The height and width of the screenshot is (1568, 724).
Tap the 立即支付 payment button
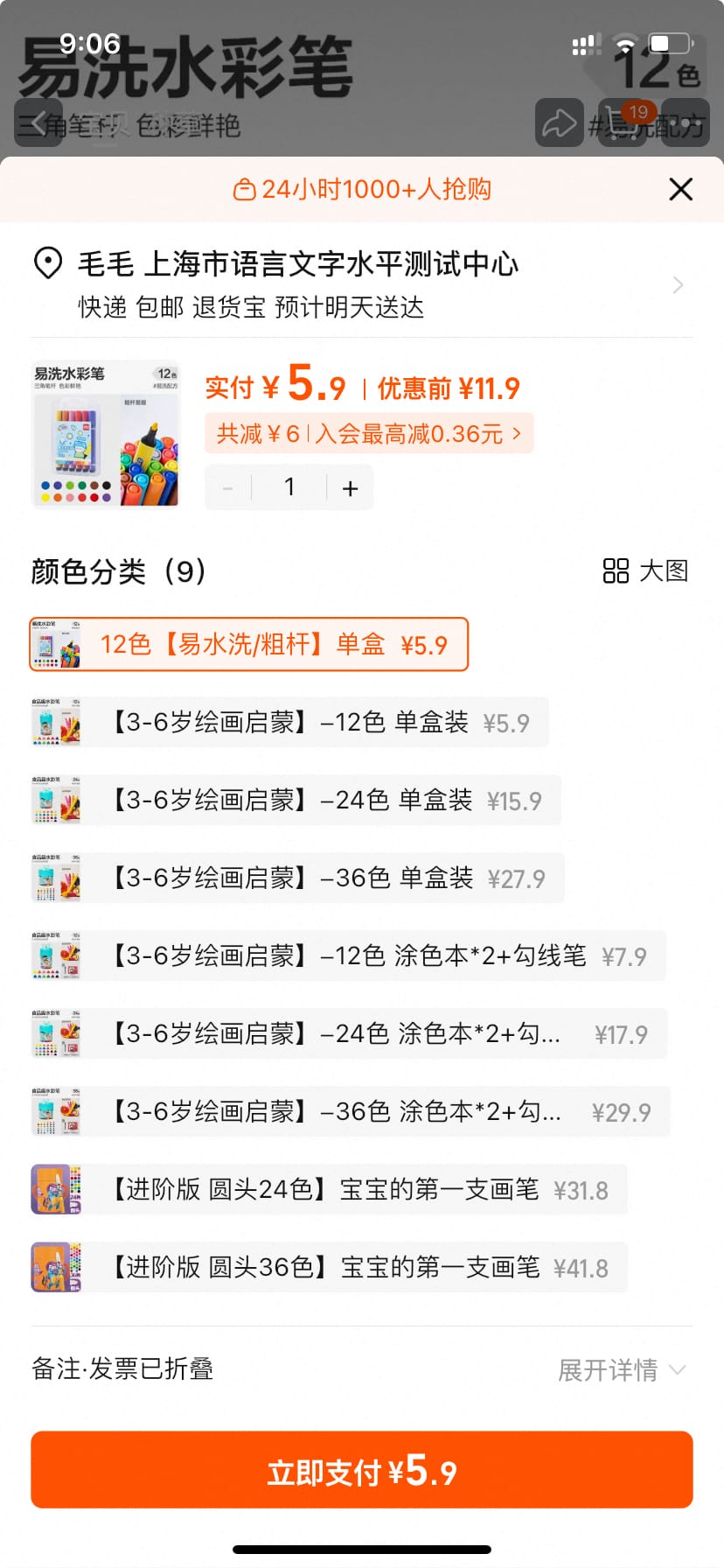click(362, 1470)
